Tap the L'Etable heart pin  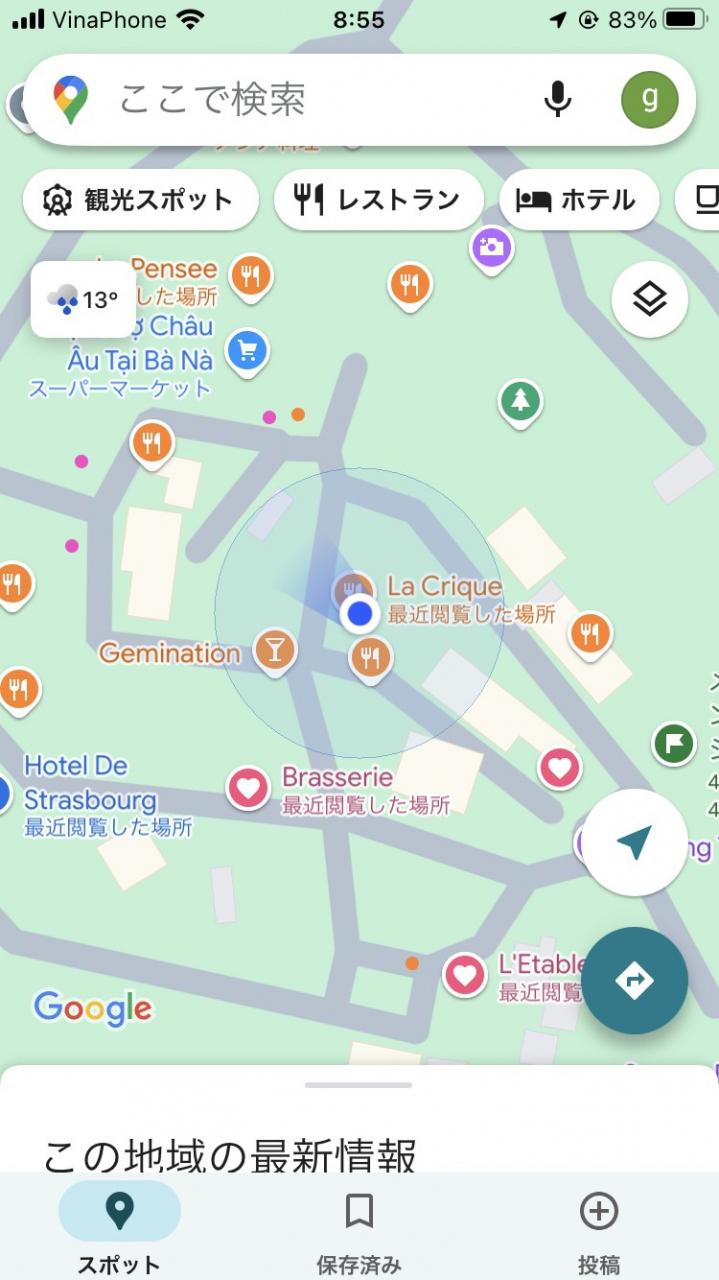point(464,974)
